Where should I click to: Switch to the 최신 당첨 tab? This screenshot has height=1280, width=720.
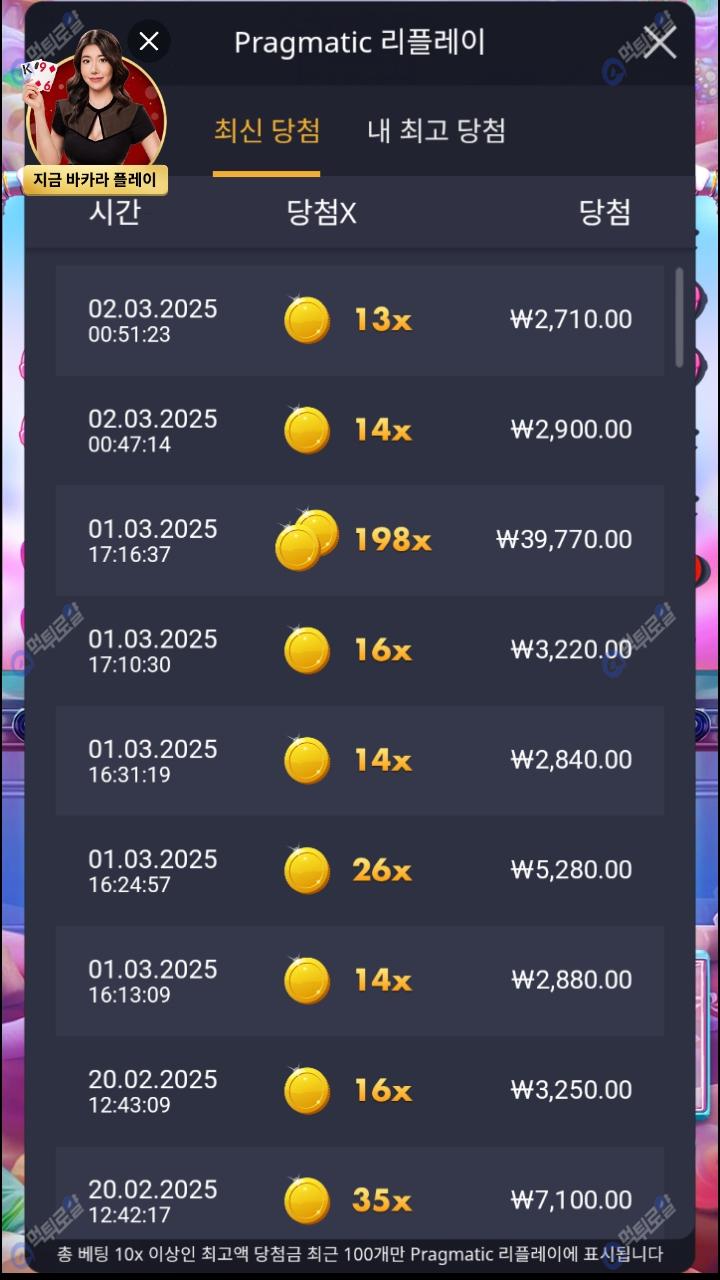click(x=267, y=131)
